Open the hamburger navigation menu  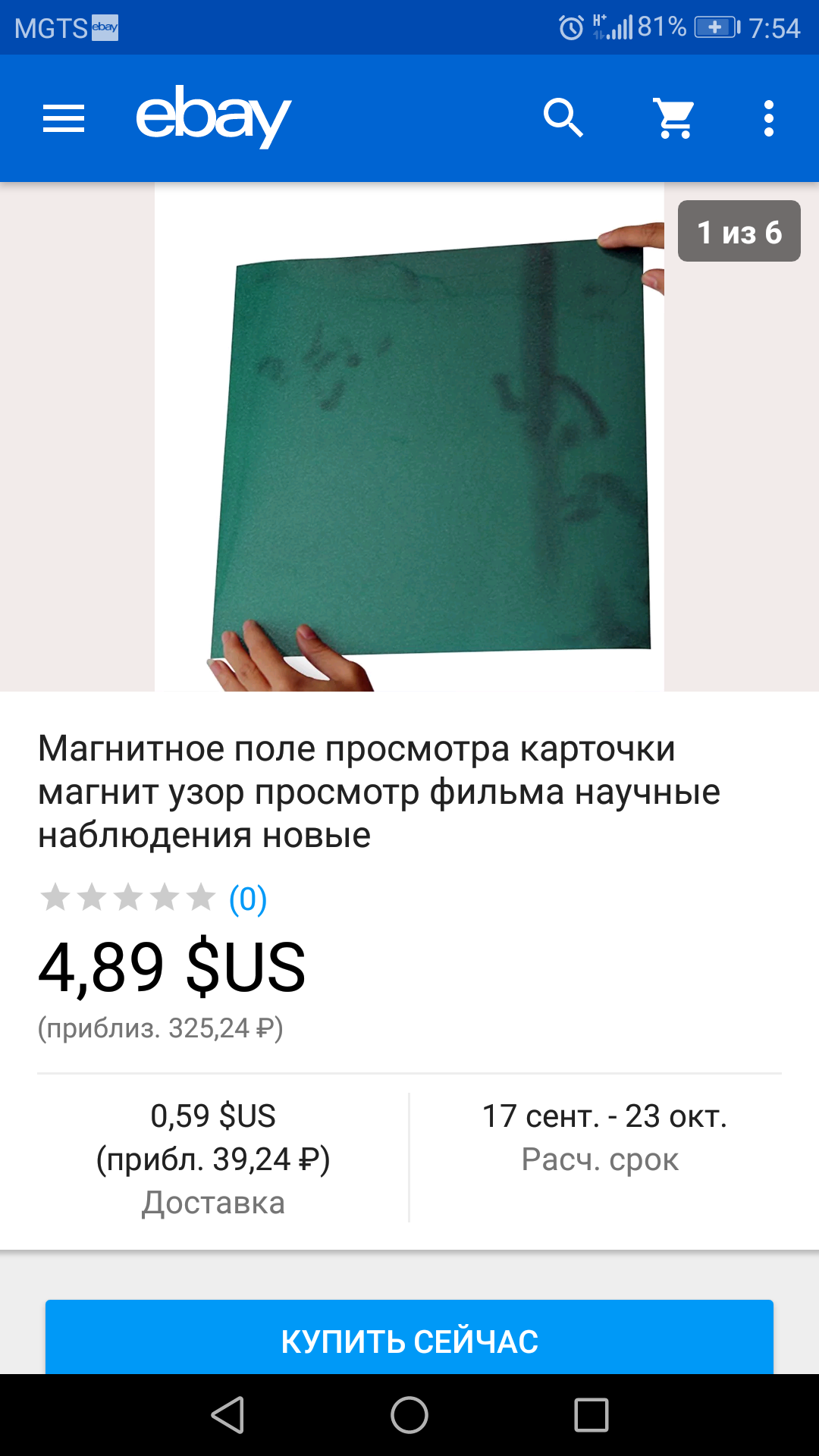[x=64, y=118]
